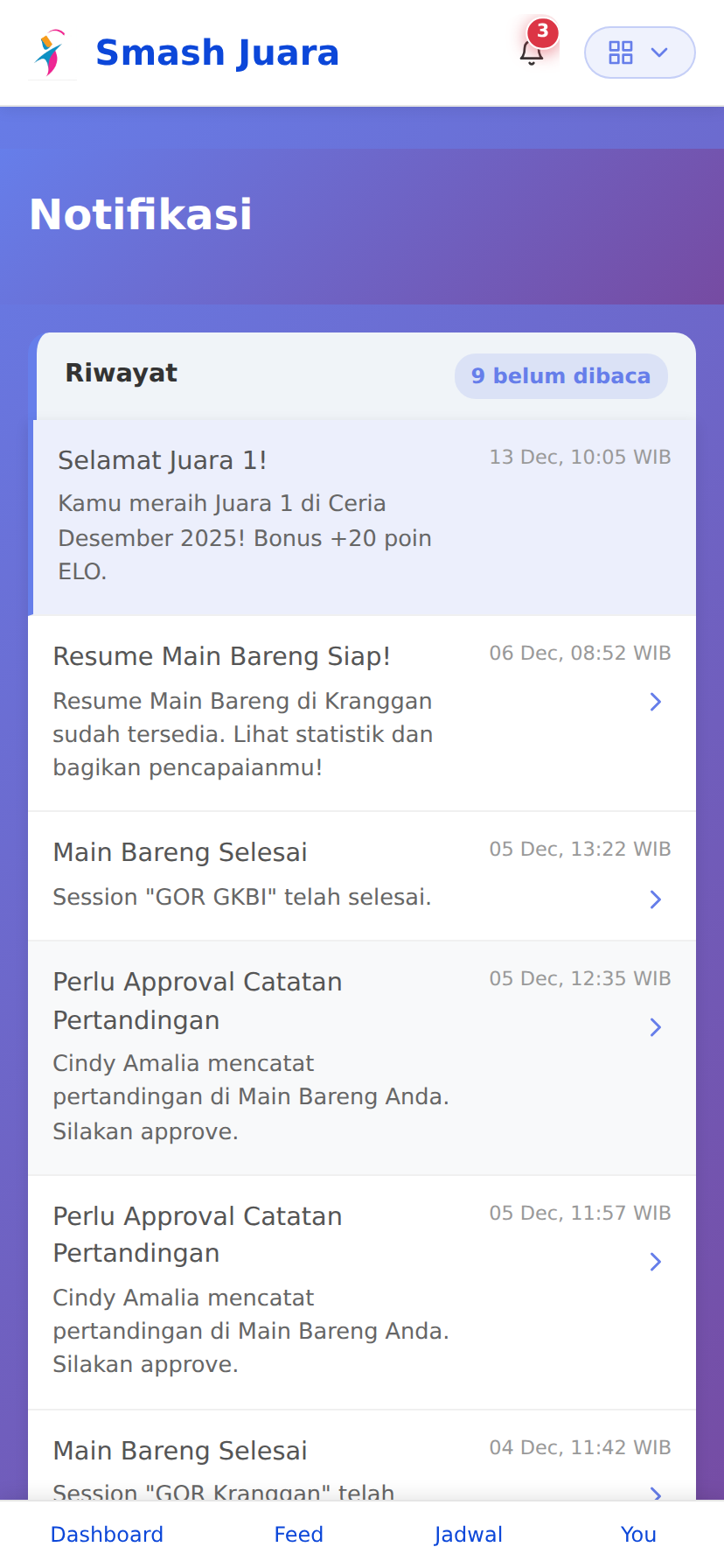
Task: Click the red badge showing 3 notifications
Action: point(542,33)
